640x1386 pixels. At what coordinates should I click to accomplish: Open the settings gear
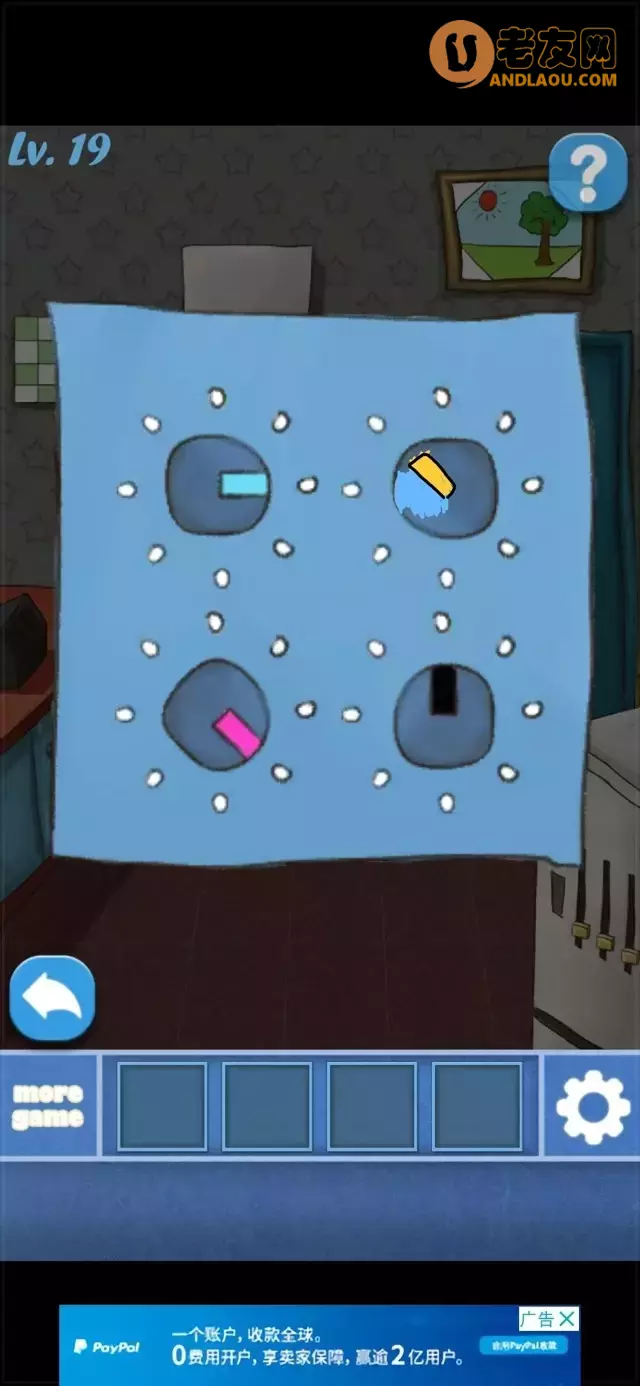(x=592, y=1104)
